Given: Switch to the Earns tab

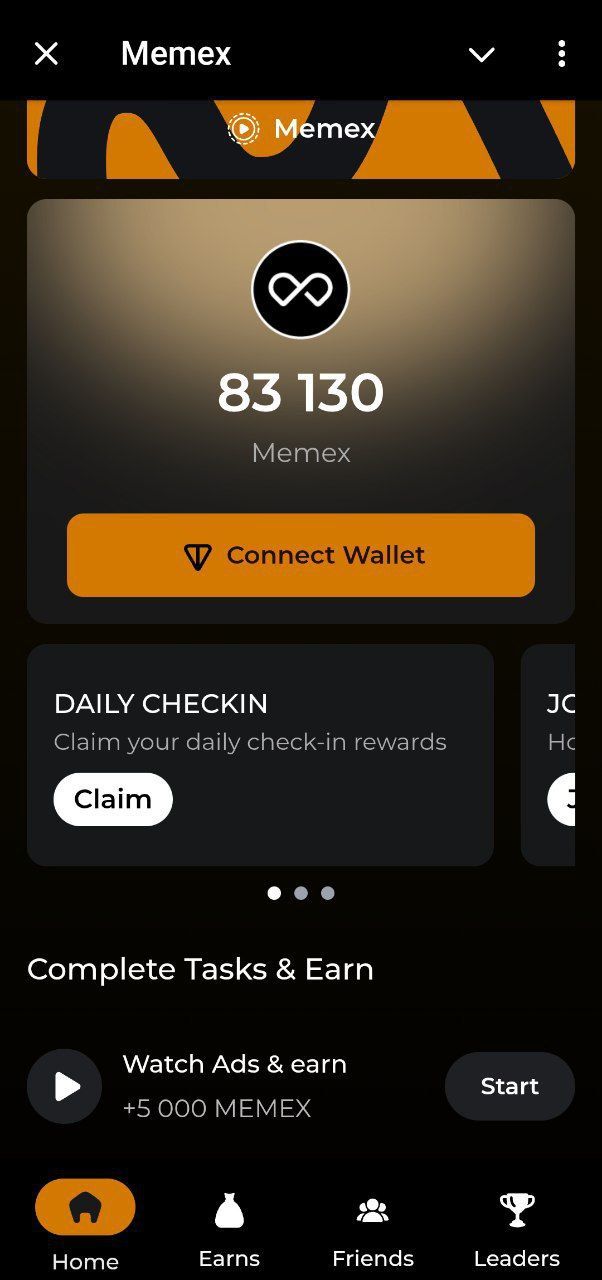Looking at the screenshot, I should click(x=229, y=1230).
